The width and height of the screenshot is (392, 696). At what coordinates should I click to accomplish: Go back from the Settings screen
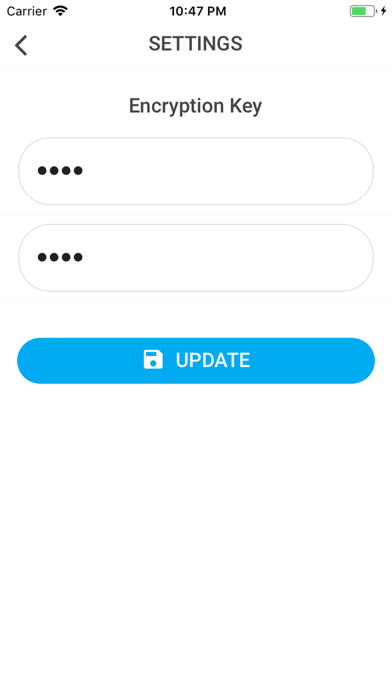click(21, 45)
